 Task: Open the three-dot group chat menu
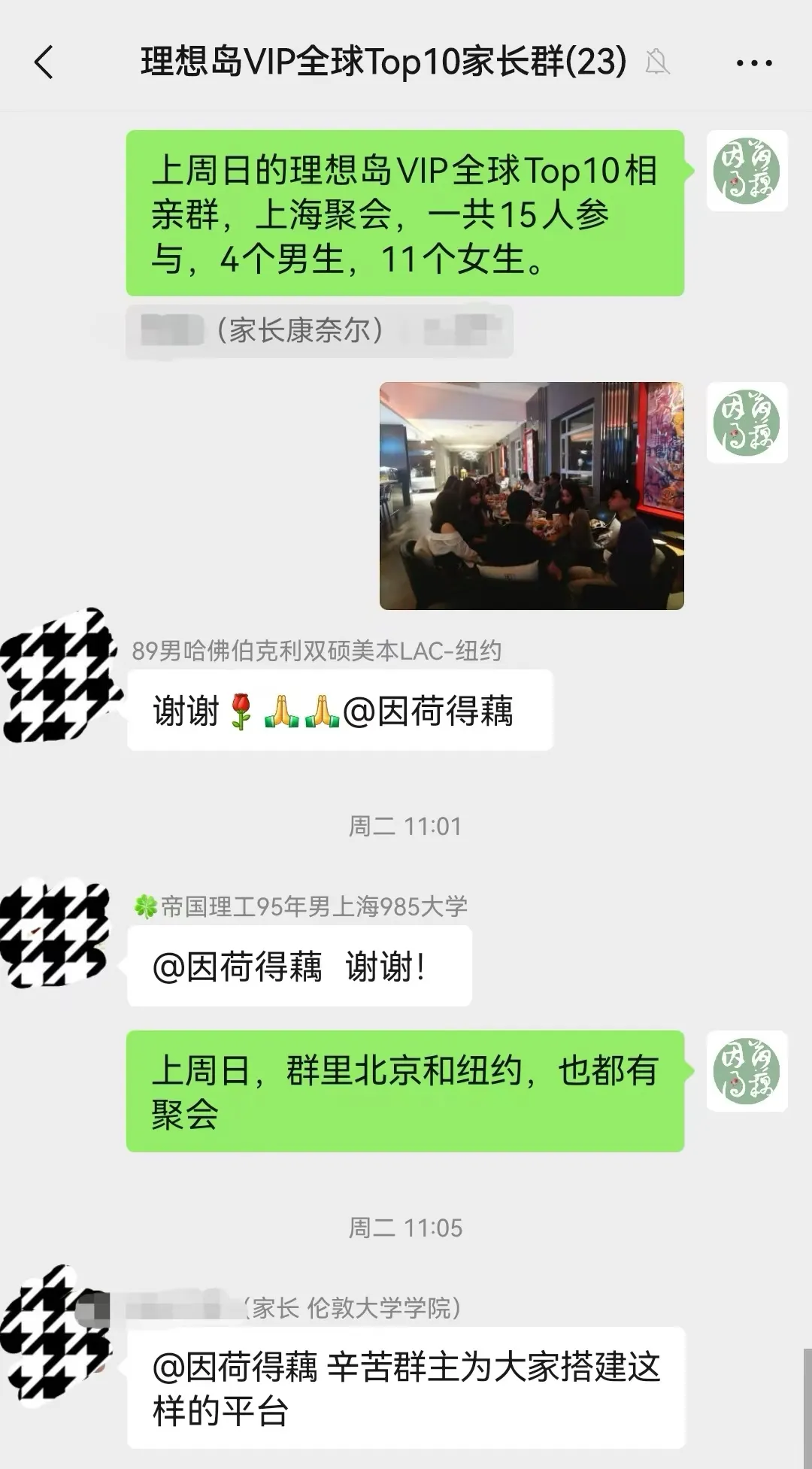(754, 63)
